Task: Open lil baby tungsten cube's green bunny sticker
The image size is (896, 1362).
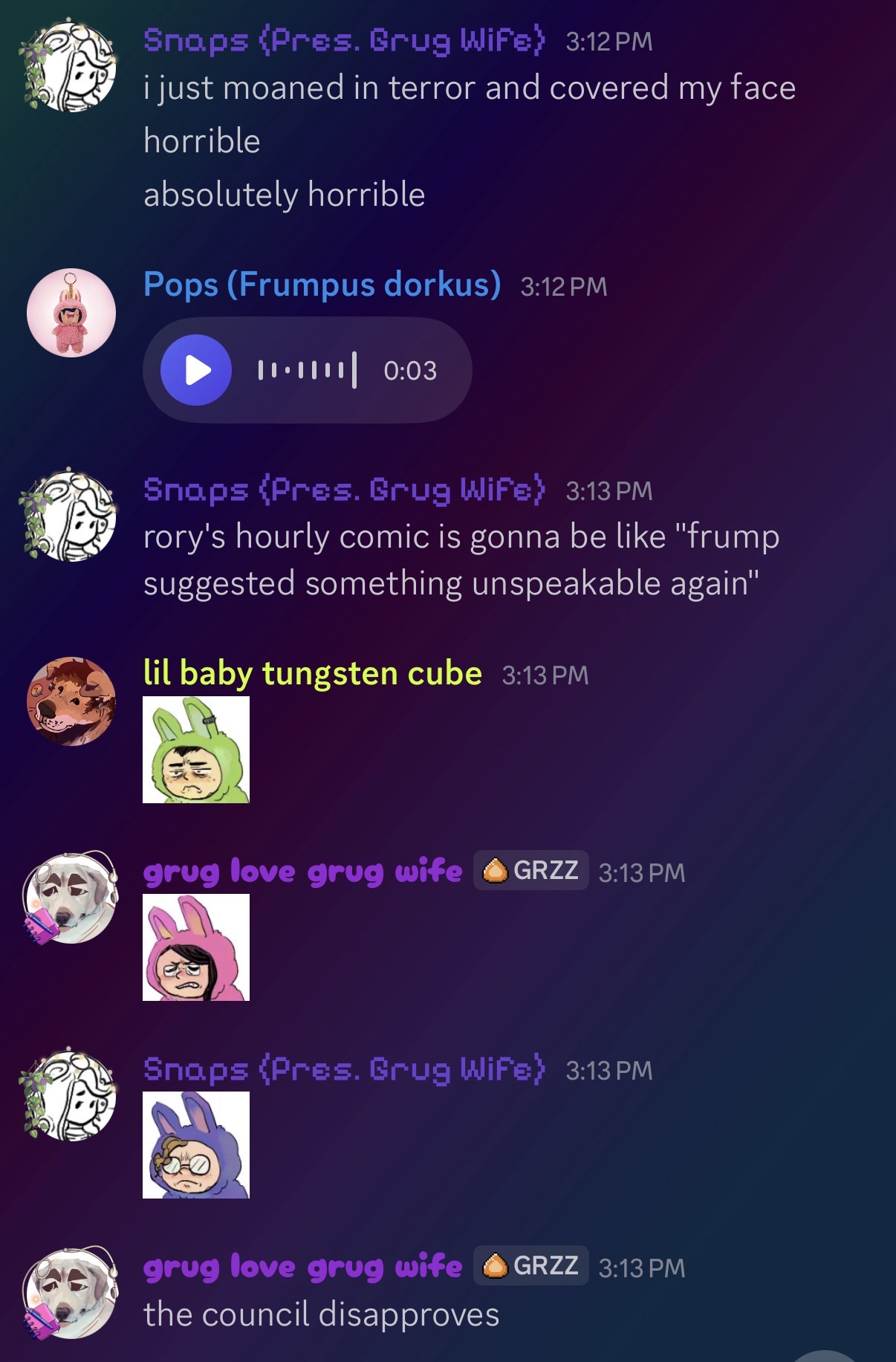Action: tap(196, 750)
